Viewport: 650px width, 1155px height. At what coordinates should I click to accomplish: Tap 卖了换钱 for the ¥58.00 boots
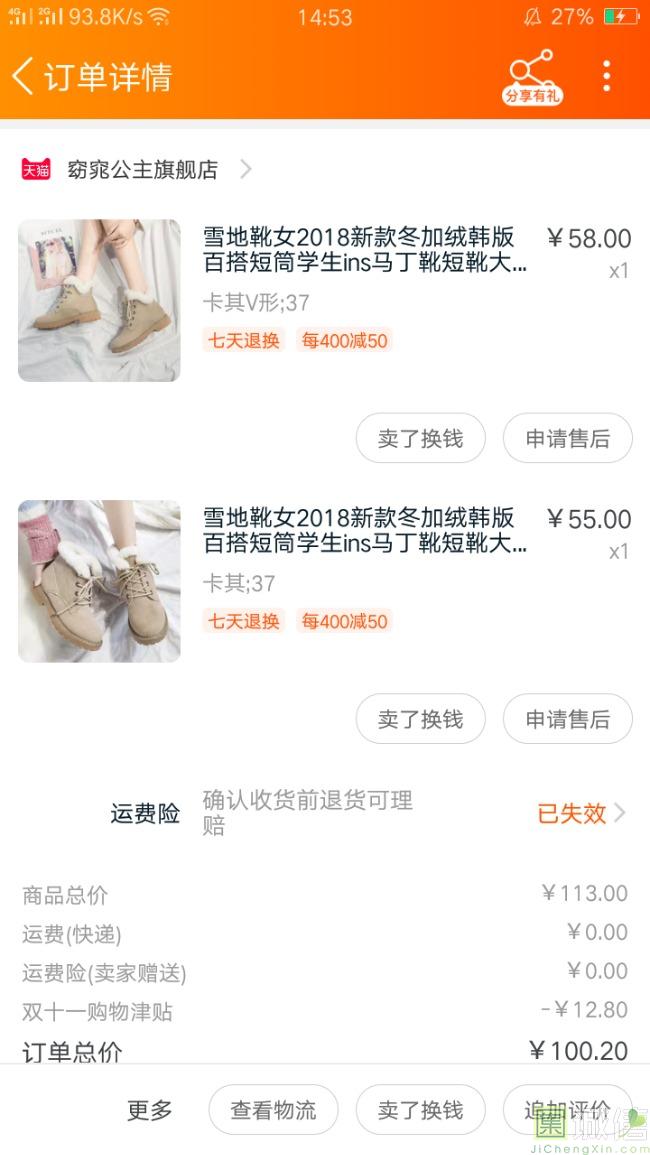tap(420, 439)
